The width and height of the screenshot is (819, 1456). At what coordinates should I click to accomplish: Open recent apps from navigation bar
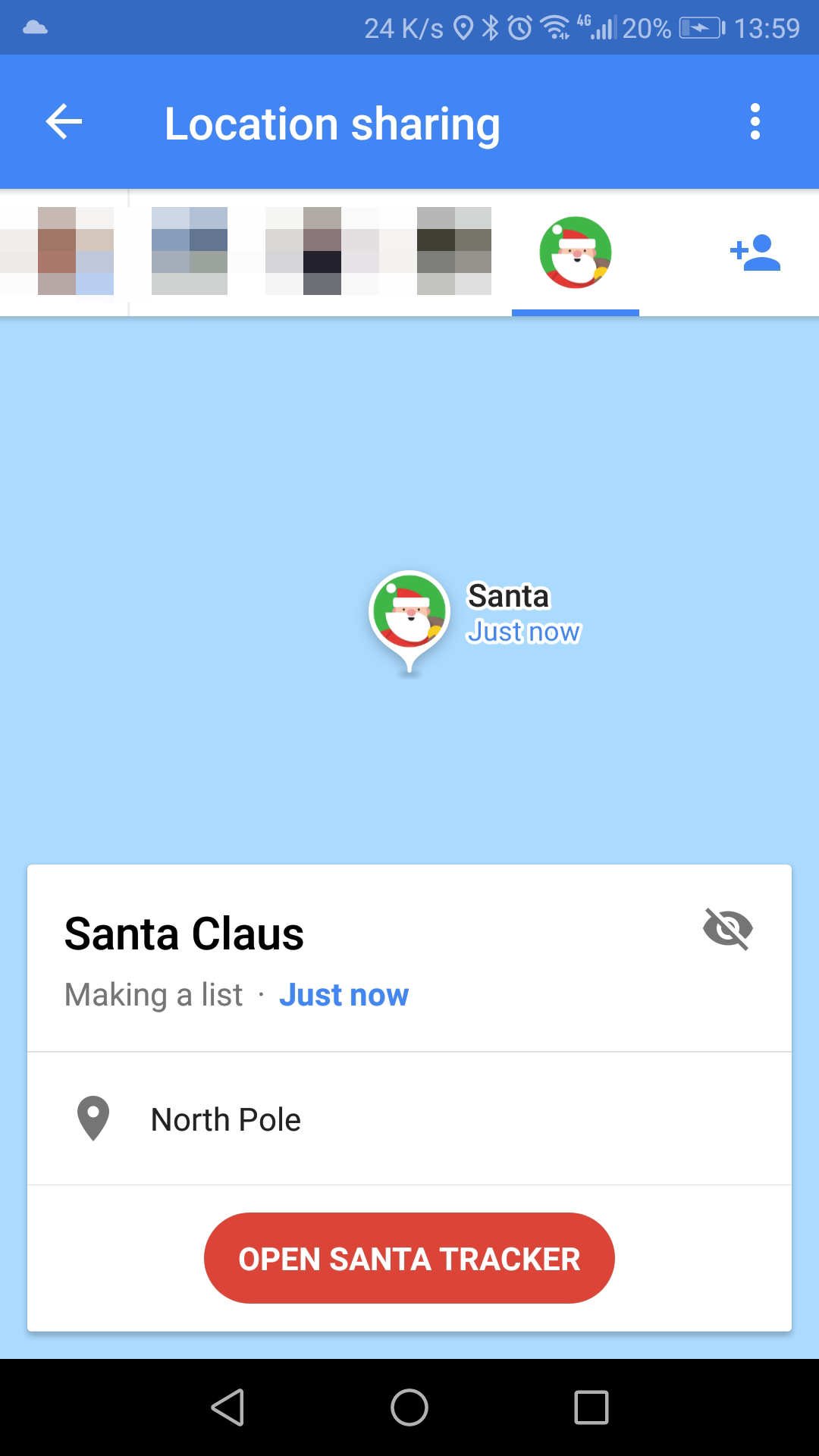[591, 1408]
